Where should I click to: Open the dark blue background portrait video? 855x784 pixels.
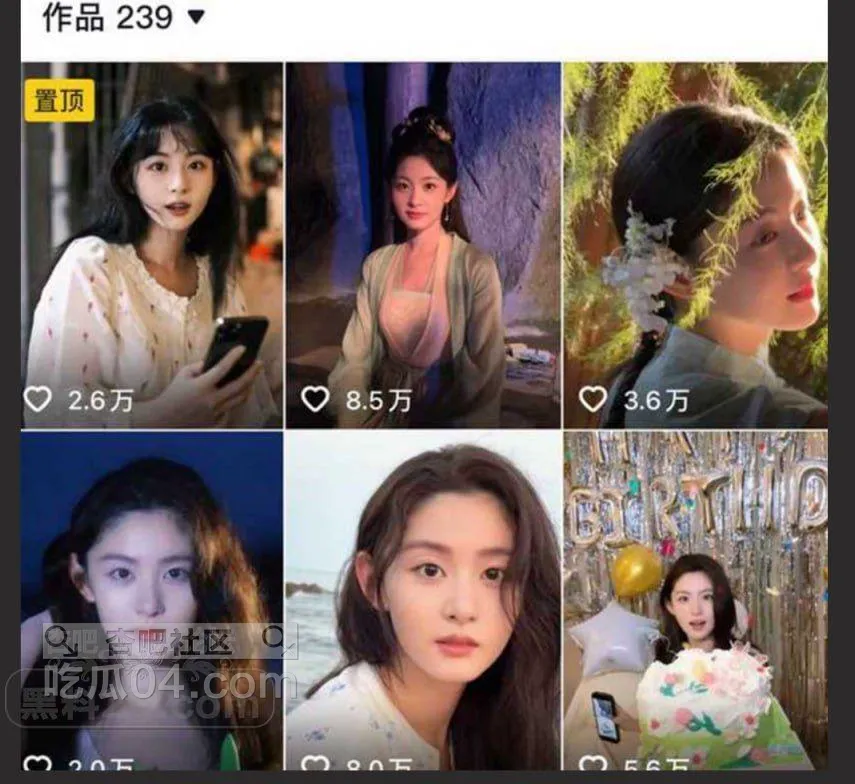click(x=152, y=560)
